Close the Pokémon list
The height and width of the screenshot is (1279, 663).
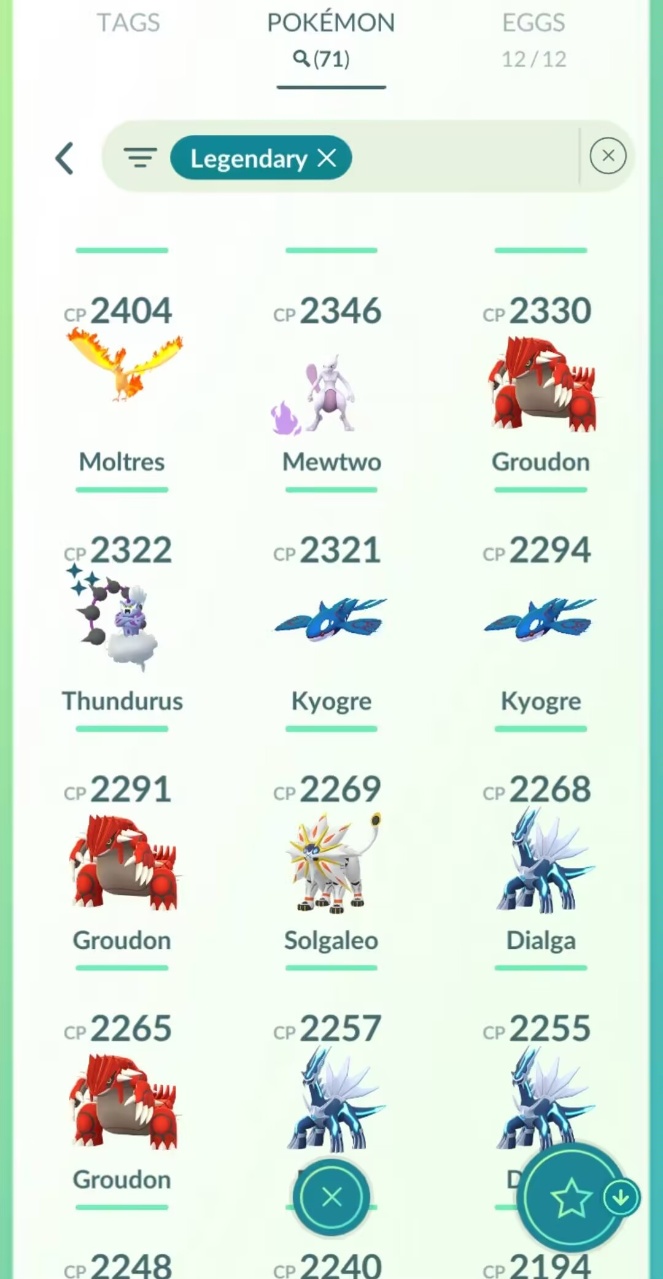331,1197
